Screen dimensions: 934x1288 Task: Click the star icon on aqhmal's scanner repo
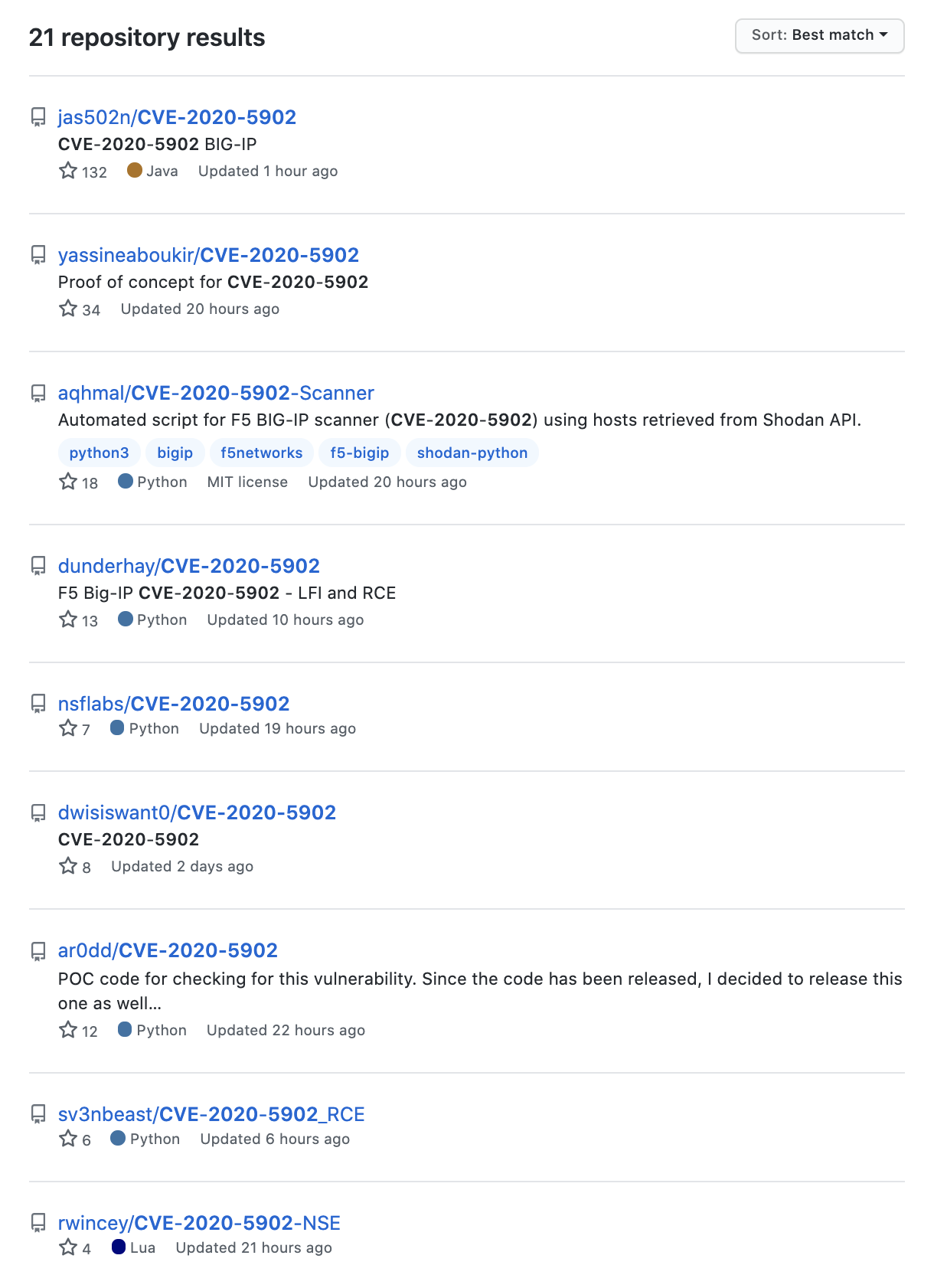(69, 481)
